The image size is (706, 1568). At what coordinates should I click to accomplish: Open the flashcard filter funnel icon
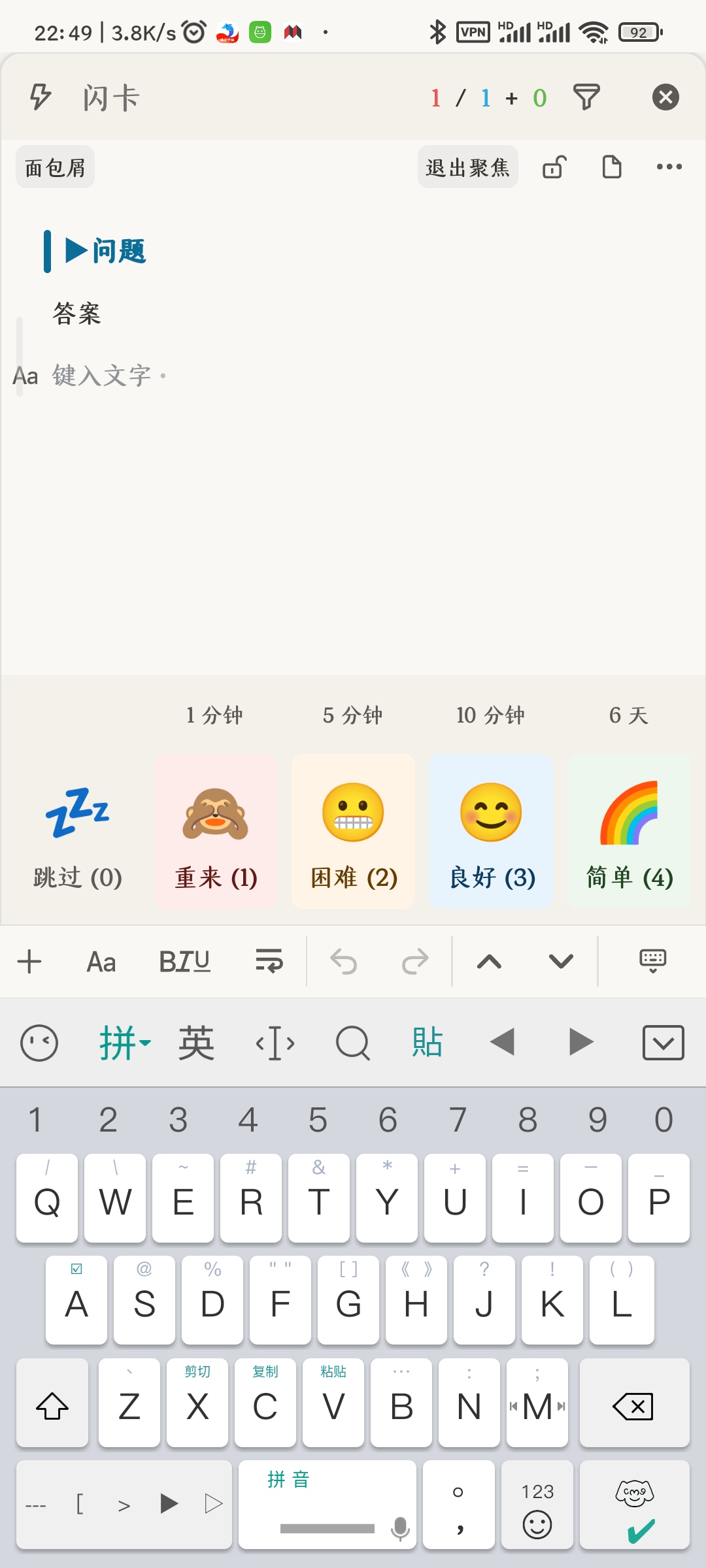pyautogui.click(x=586, y=97)
